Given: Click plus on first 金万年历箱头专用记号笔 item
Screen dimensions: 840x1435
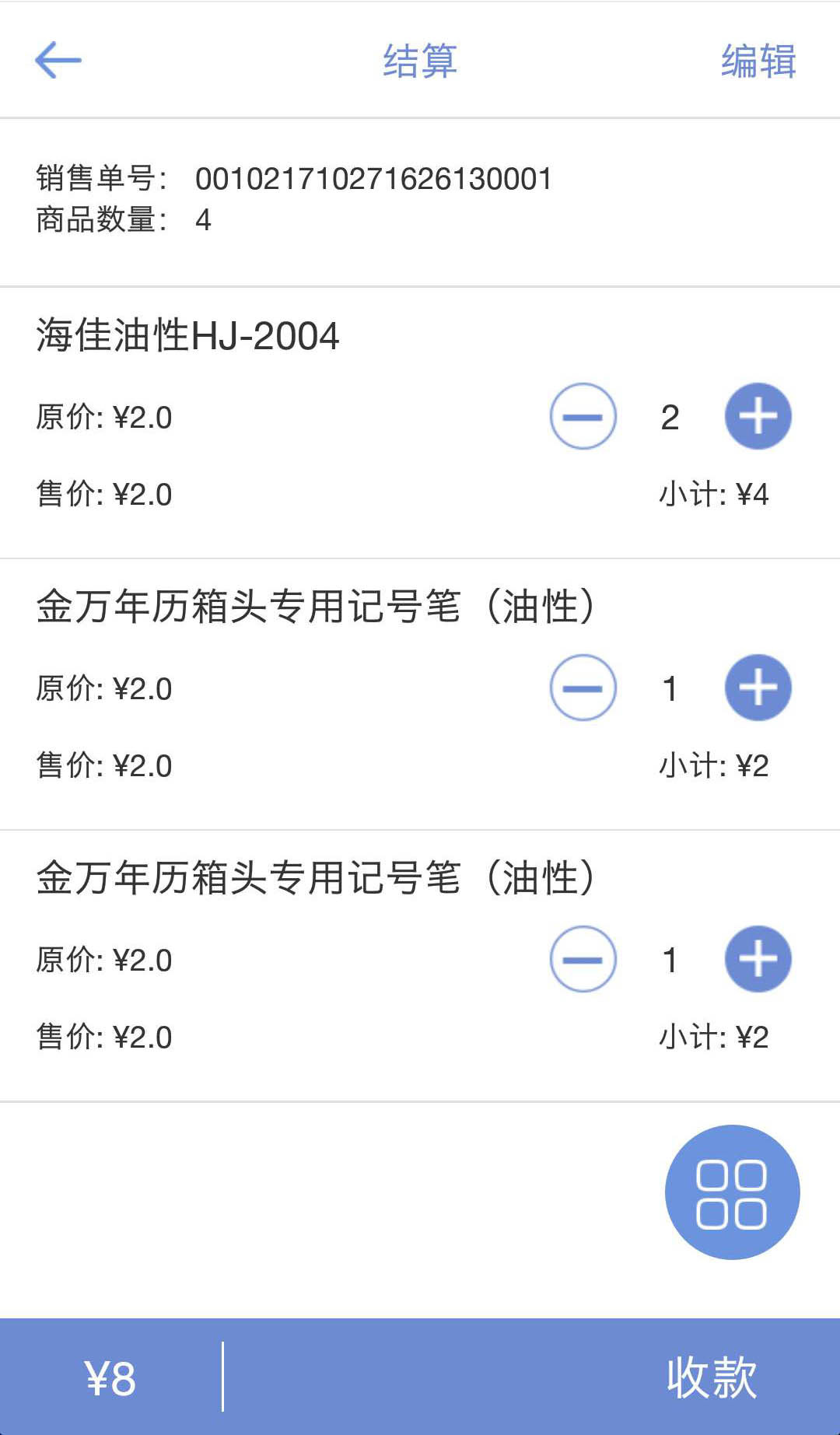Looking at the screenshot, I should (x=758, y=688).
